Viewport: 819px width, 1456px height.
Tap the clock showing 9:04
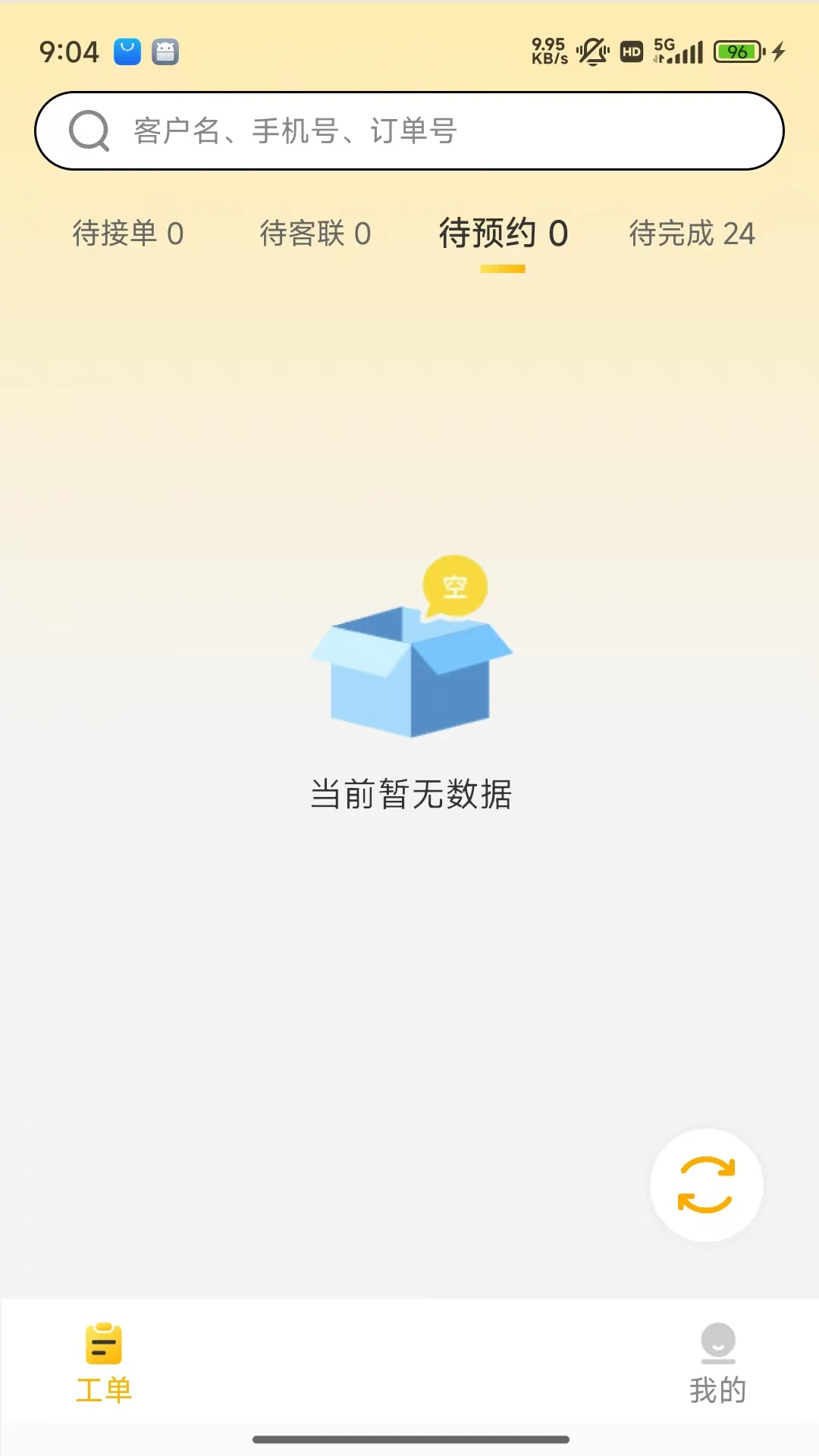coord(70,52)
